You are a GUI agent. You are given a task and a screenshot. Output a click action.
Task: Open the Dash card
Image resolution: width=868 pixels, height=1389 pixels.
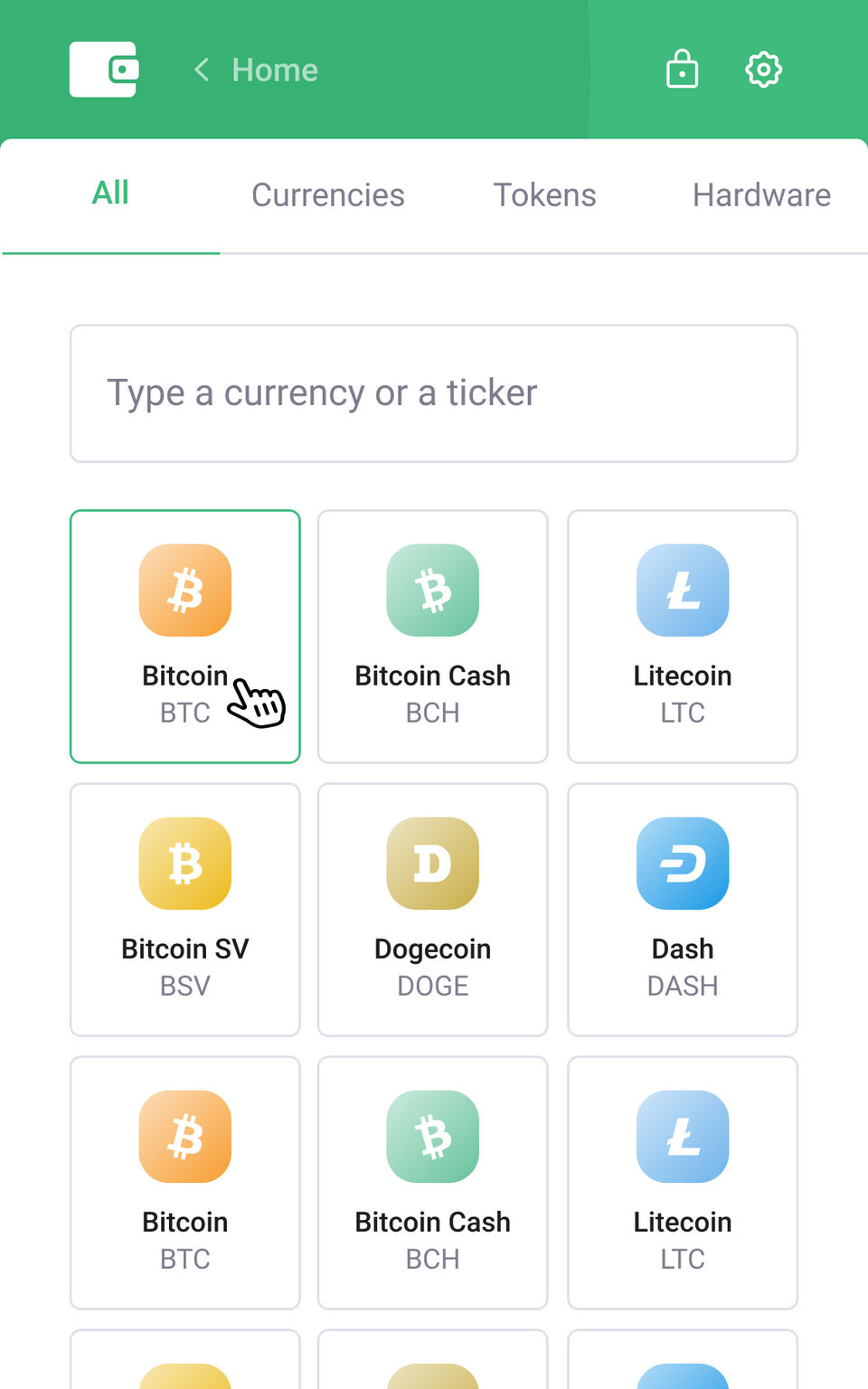pyautogui.click(x=682, y=909)
